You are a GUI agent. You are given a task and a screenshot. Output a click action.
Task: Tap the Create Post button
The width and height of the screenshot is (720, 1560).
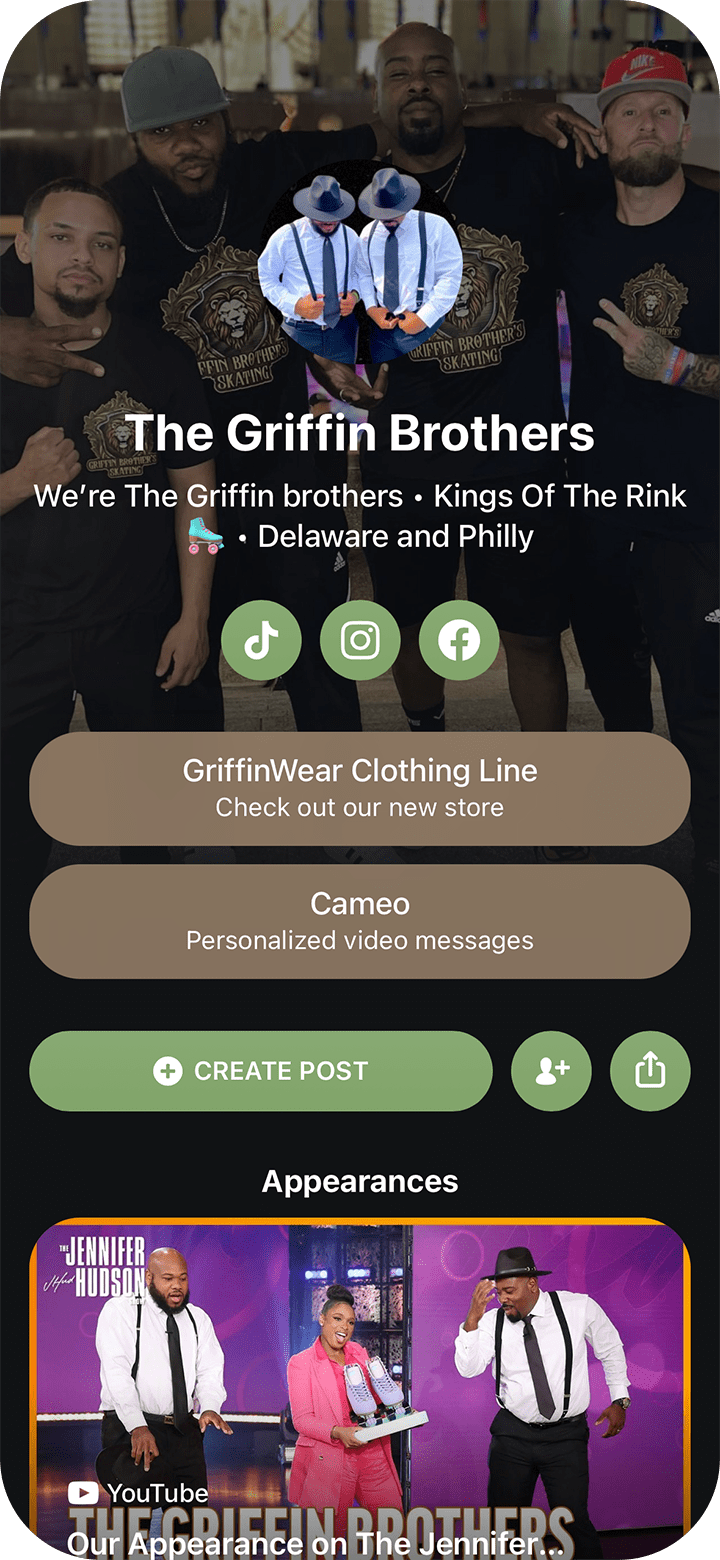(x=261, y=1071)
